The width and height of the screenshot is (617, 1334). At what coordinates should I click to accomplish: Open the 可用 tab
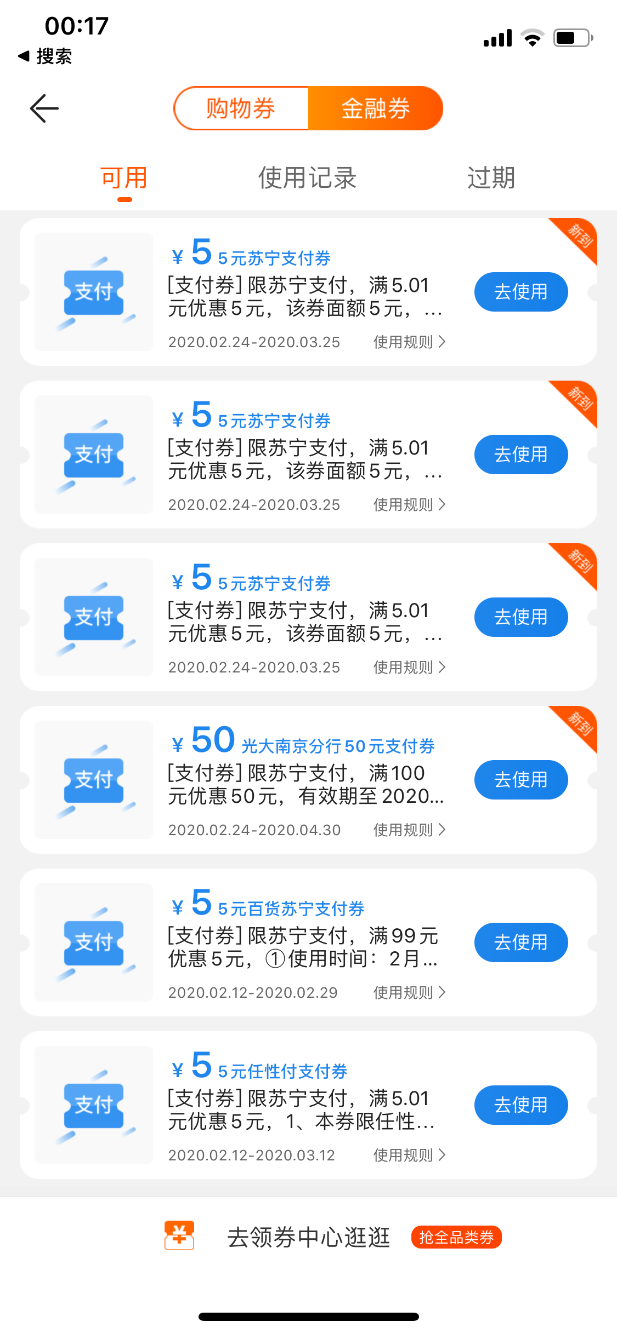pyautogui.click(x=124, y=178)
